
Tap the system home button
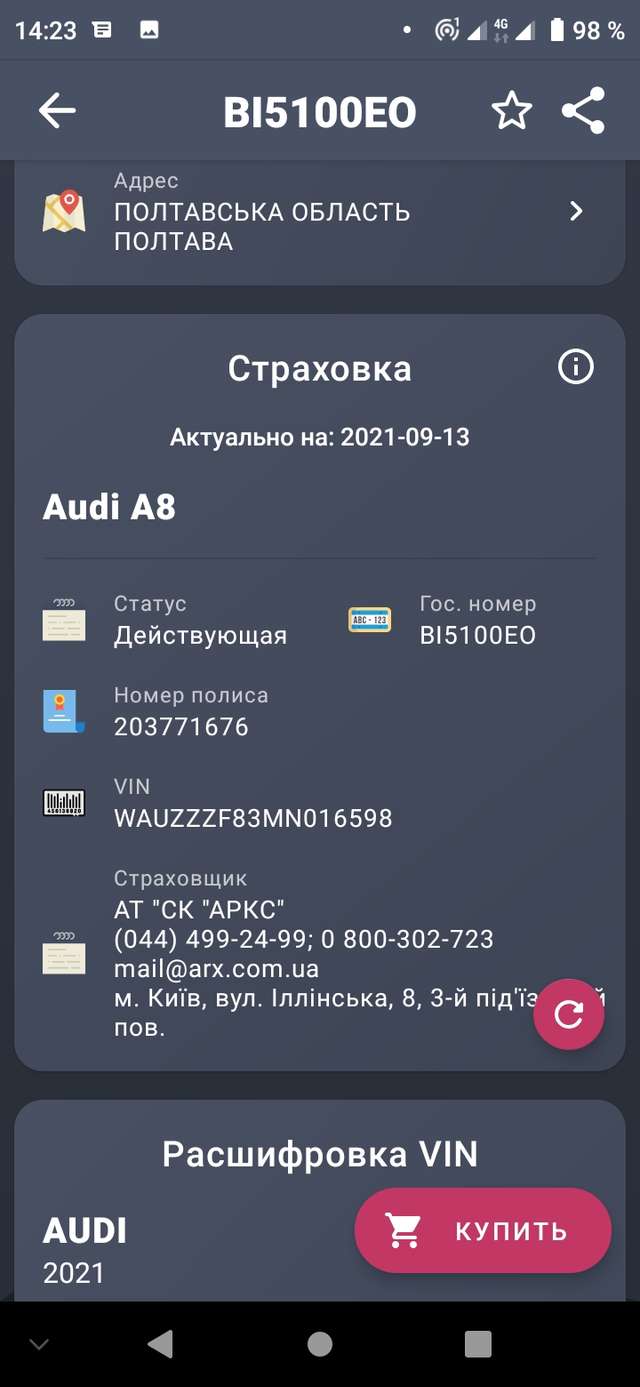pyautogui.click(x=320, y=1344)
